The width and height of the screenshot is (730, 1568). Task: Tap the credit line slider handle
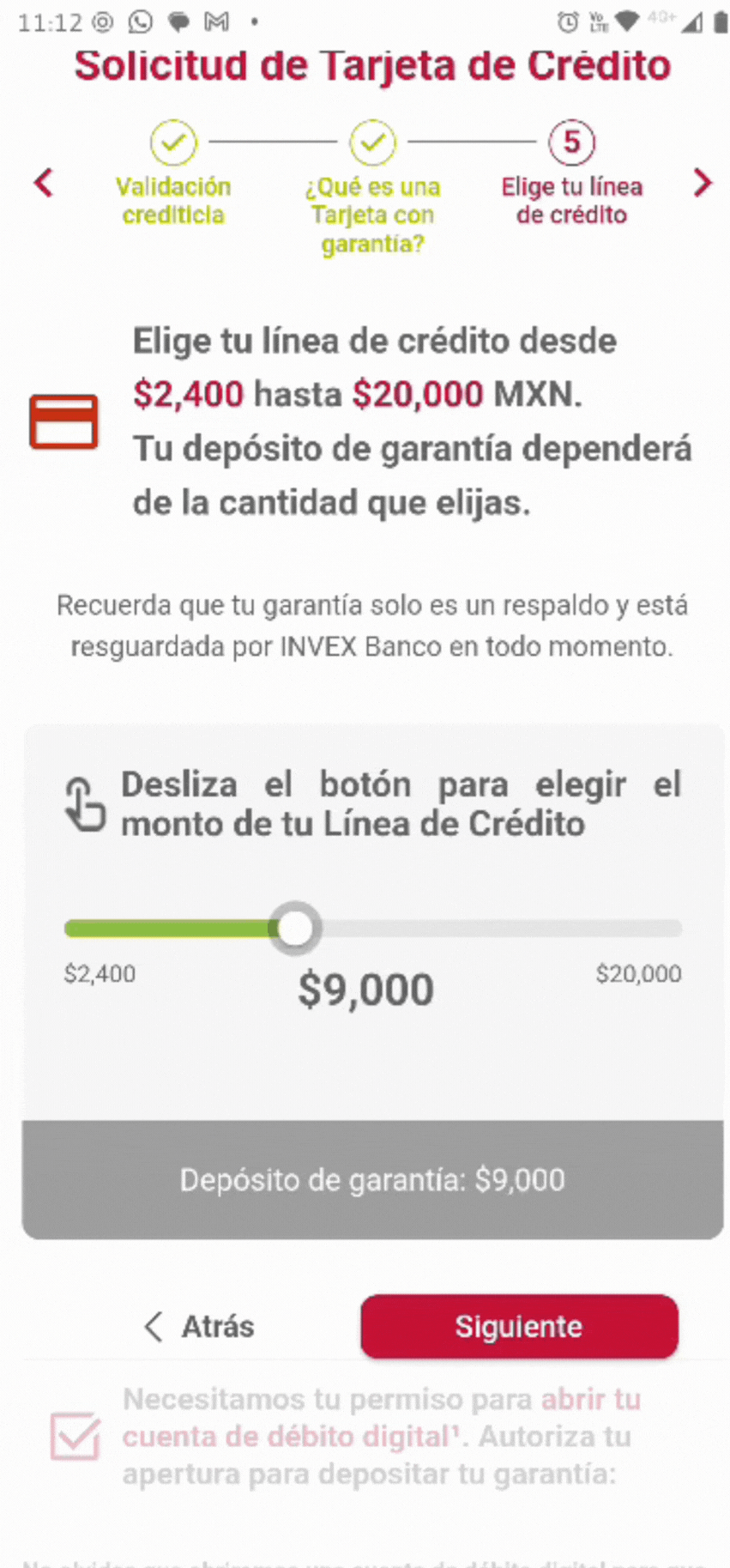[x=295, y=929]
